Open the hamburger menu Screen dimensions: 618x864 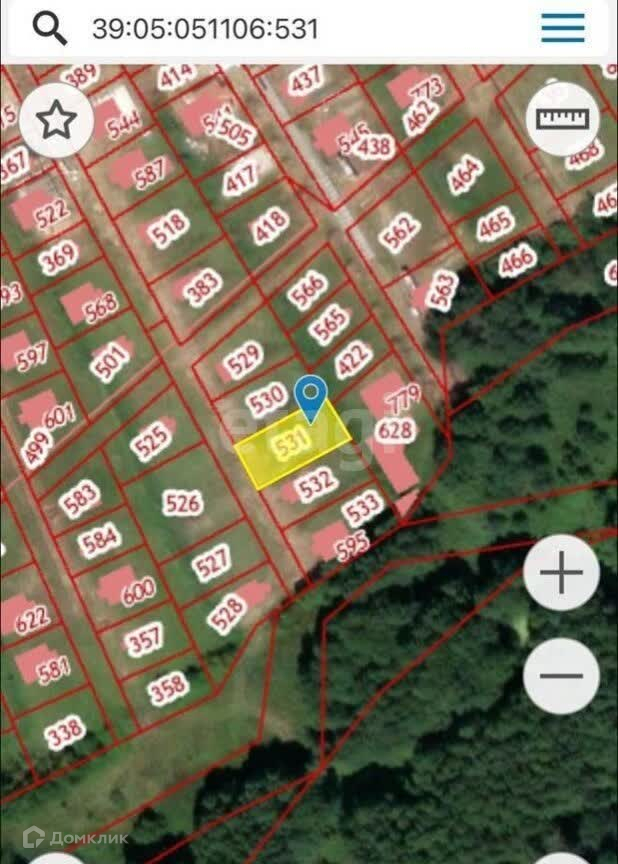point(563,29)
